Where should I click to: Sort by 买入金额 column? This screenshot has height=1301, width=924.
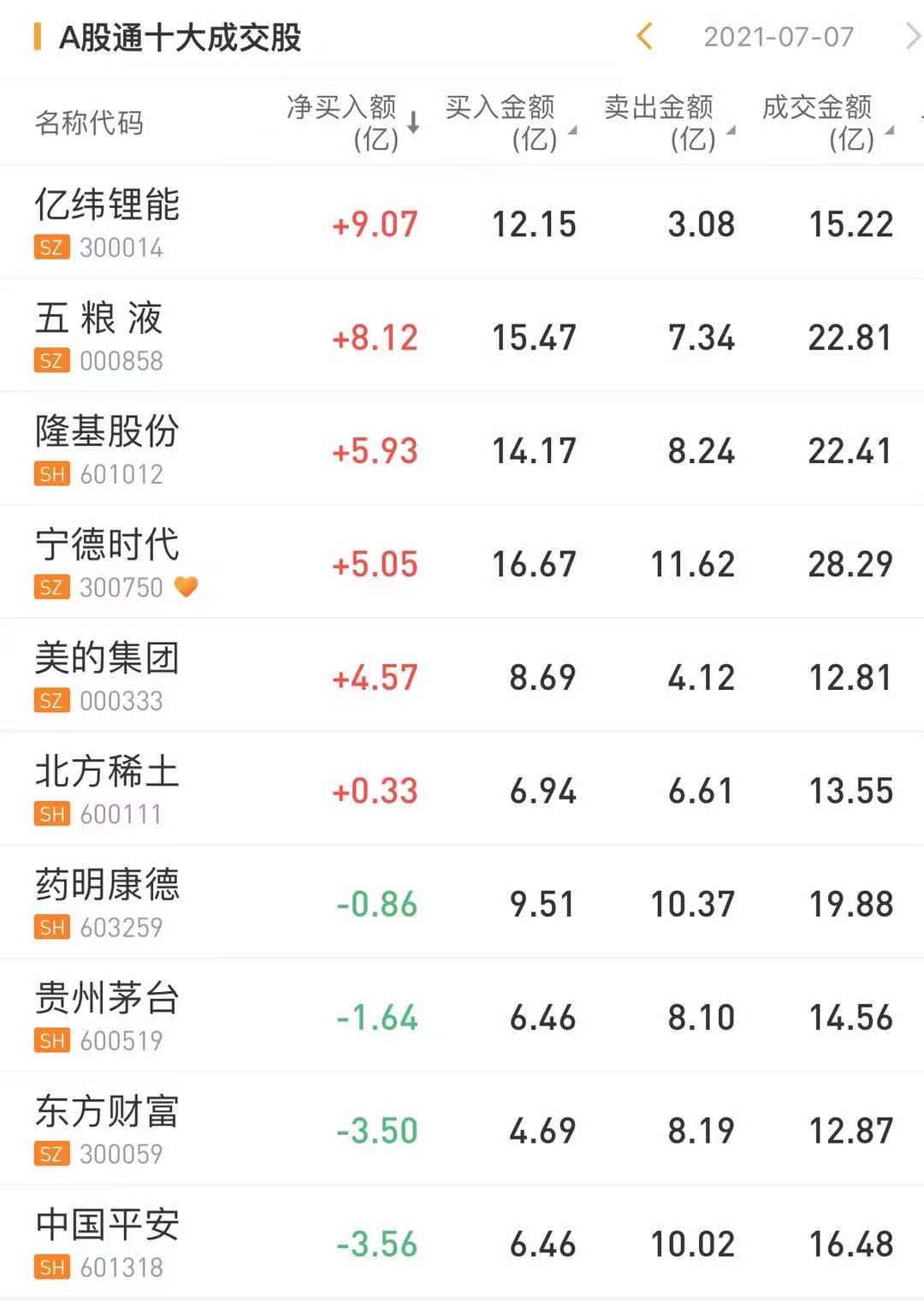point(510,122)
